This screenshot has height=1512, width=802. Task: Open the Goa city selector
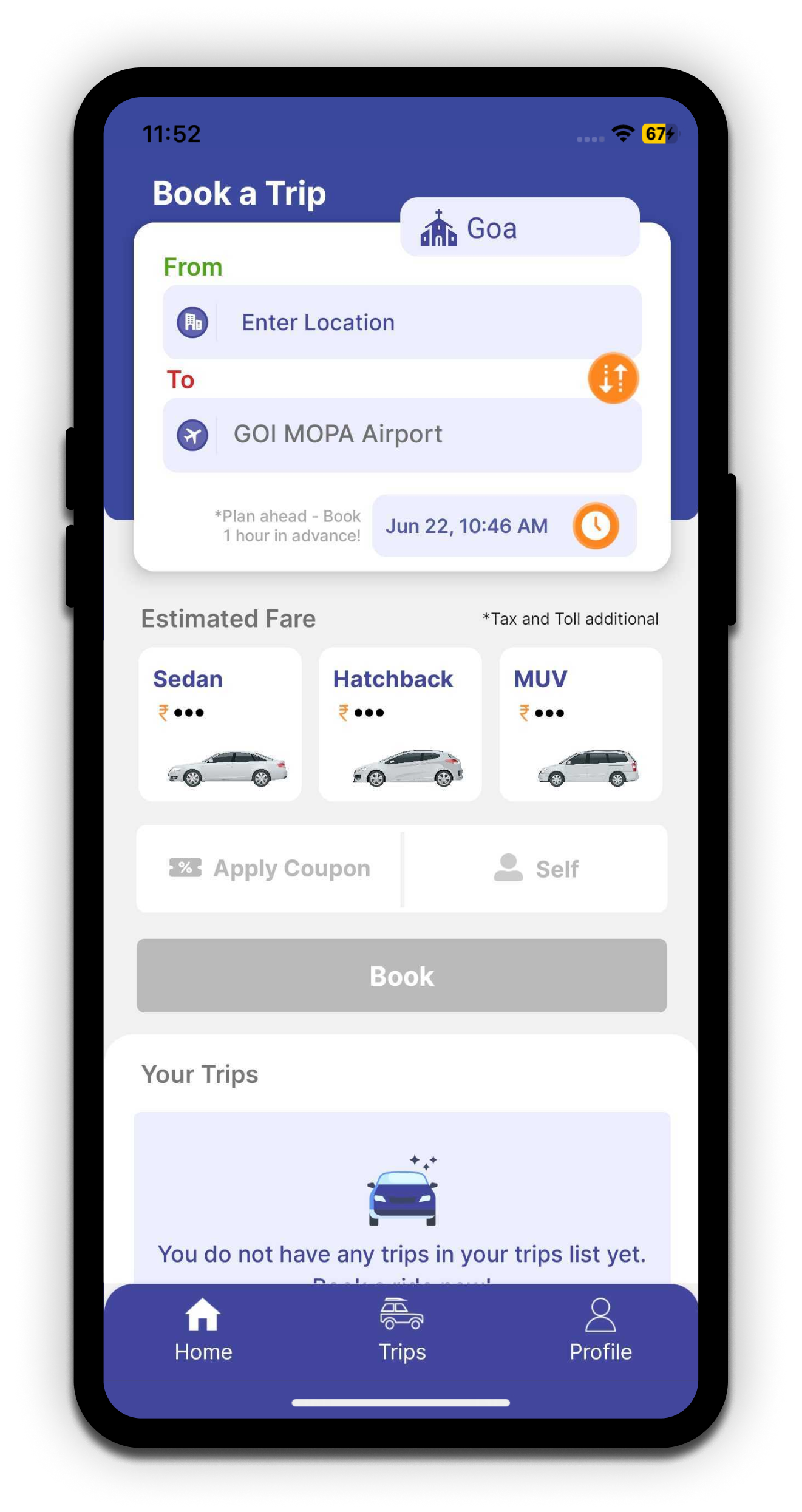(520, 228)
